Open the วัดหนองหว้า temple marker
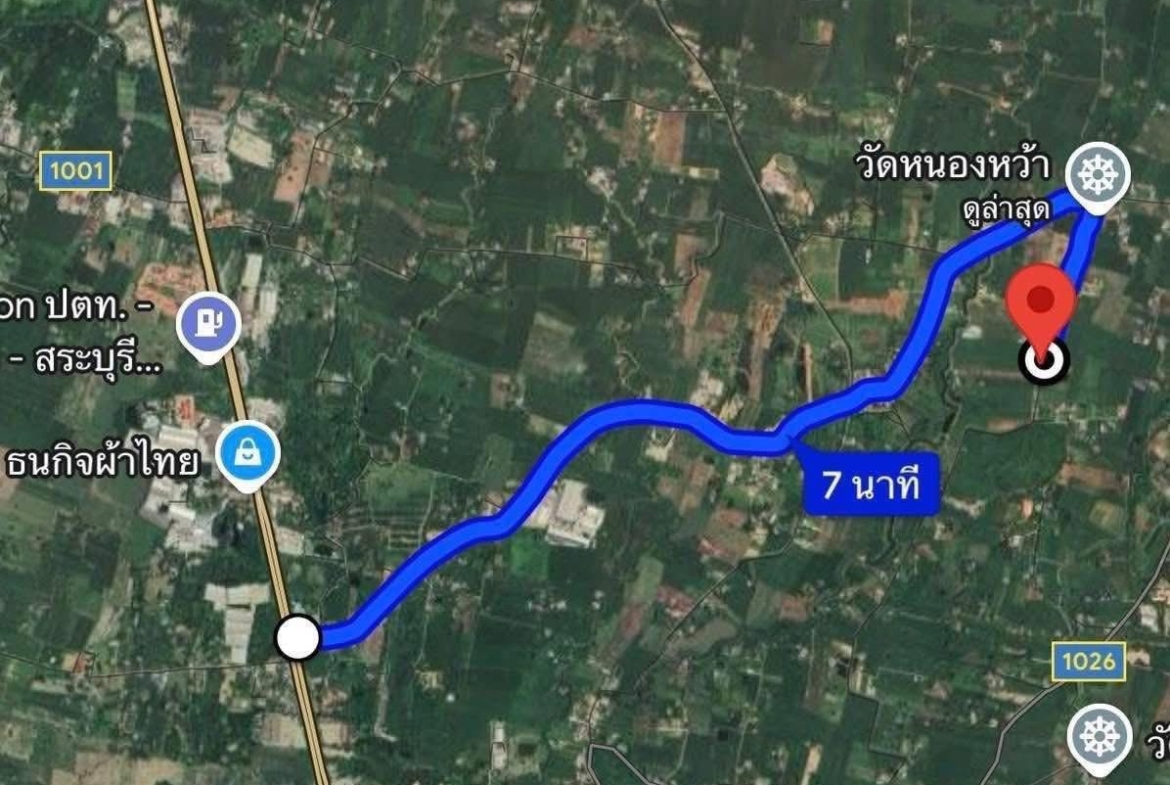1170x785 pixels. 1097,176
